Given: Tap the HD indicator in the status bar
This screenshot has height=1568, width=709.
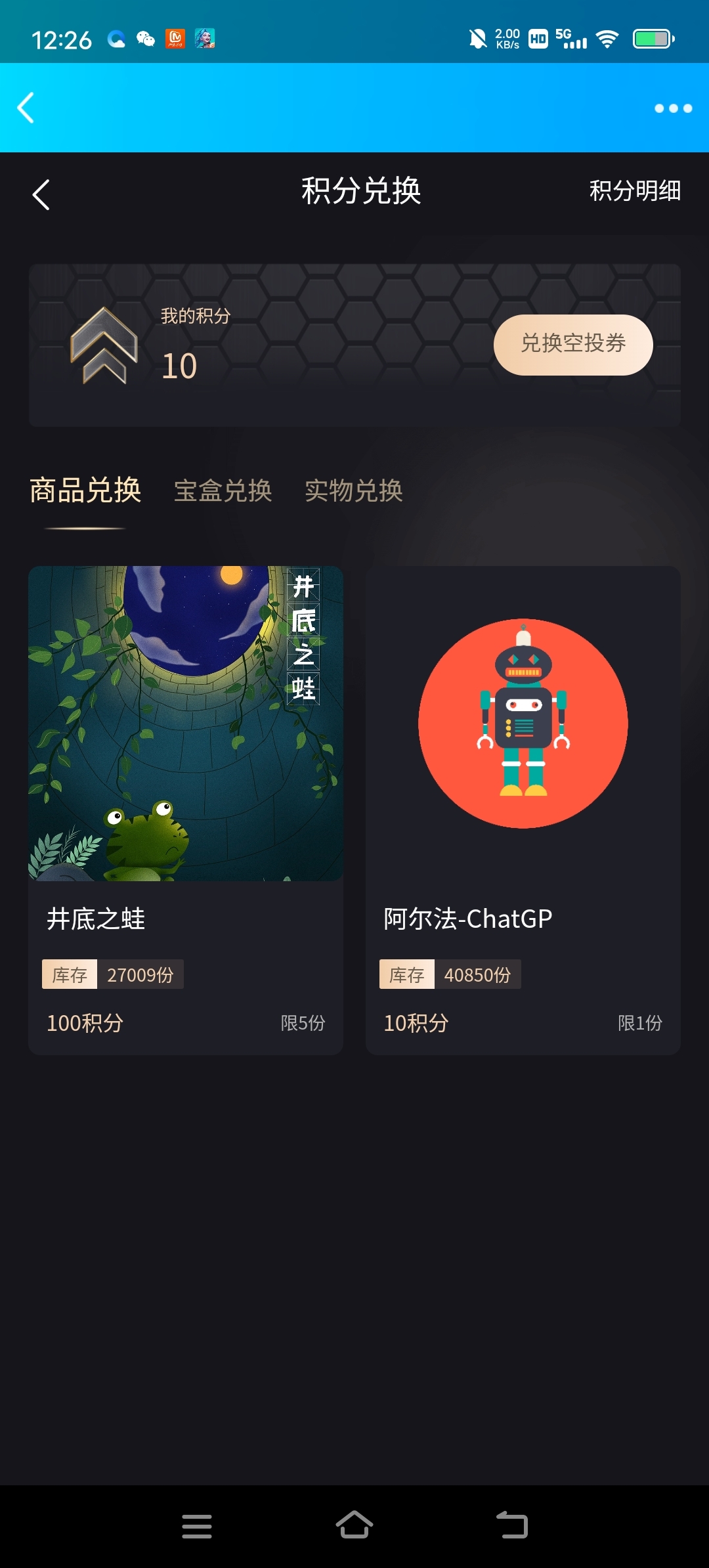Looking at the screenshot, I should point(537,39).
